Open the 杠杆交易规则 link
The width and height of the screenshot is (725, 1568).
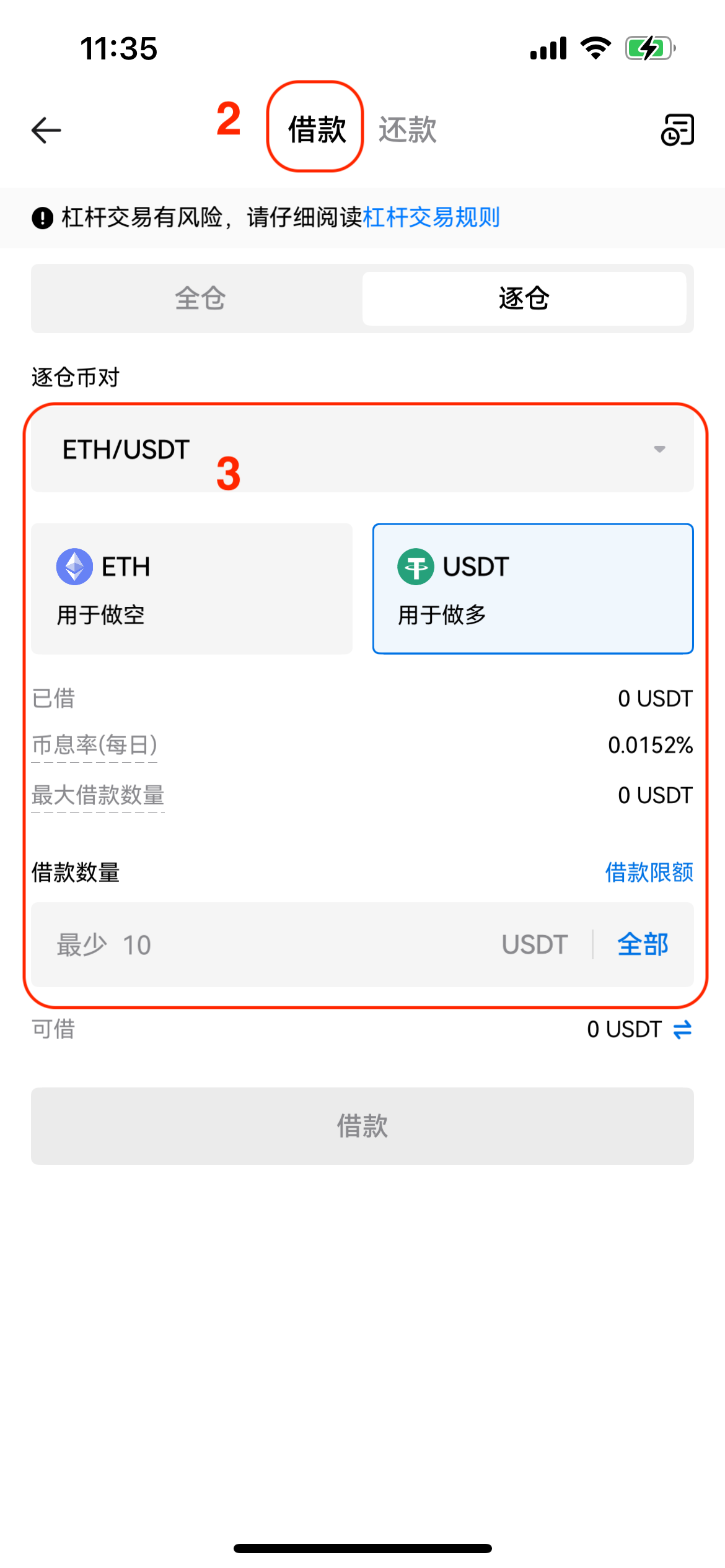[431, 217]
